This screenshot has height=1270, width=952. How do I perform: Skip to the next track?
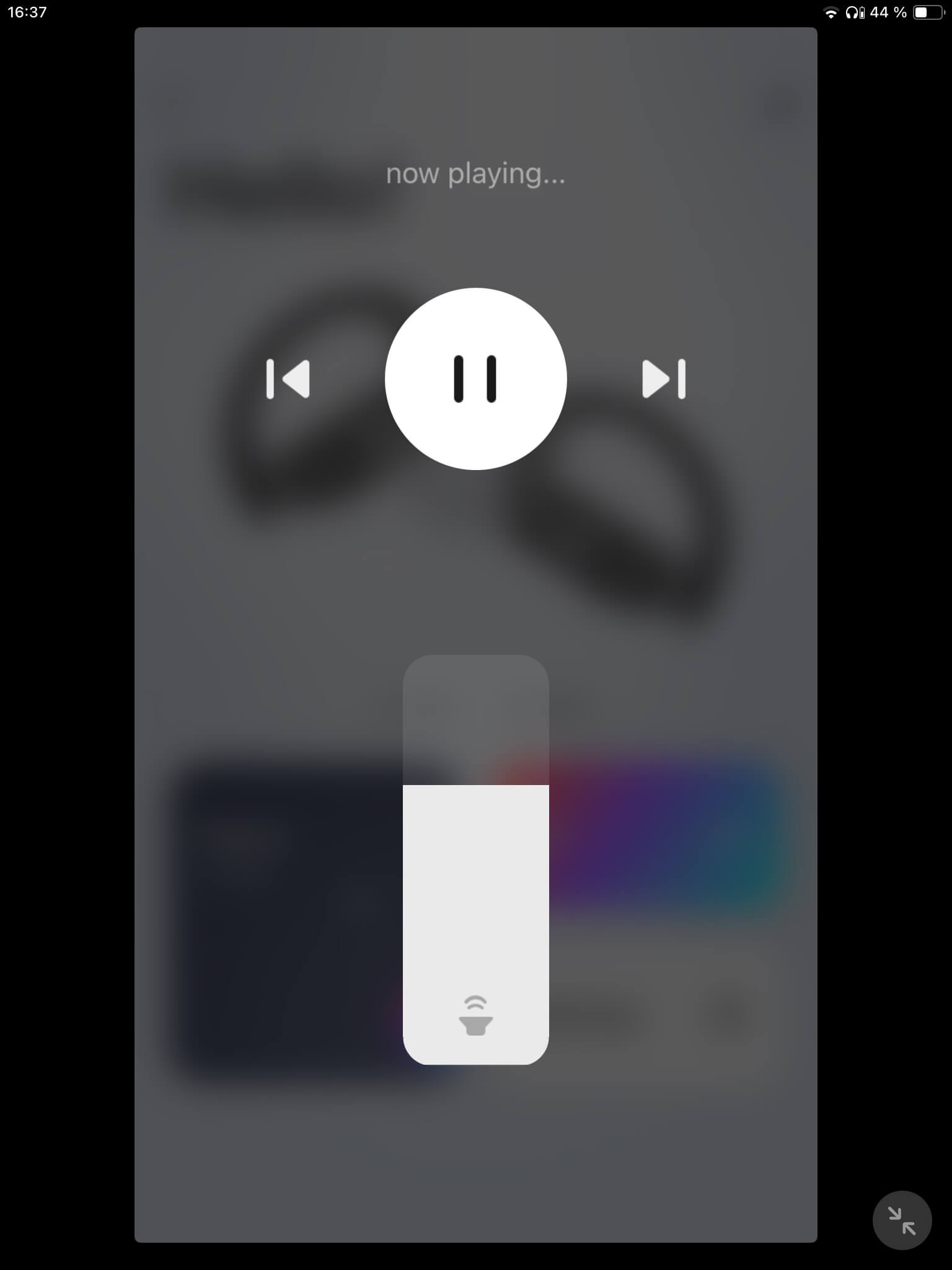pos(663,379)
